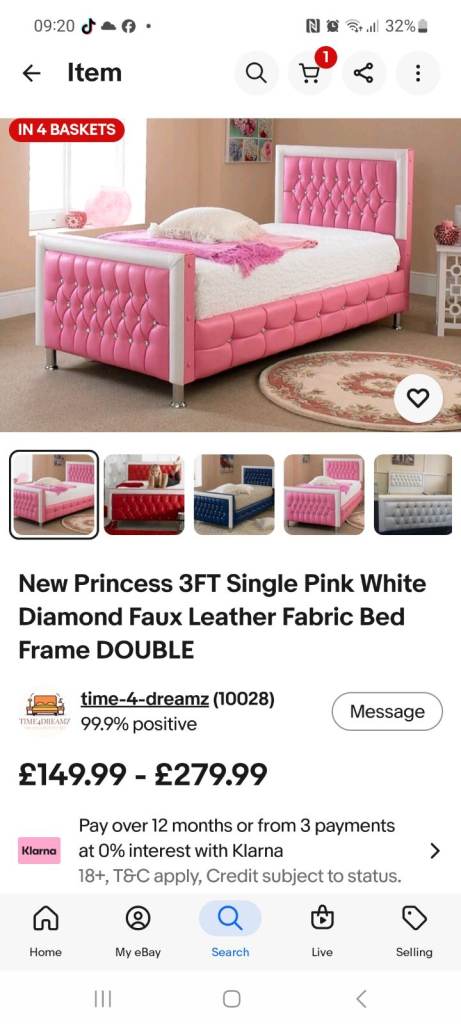Tap the system back button
This screenshot has height=1024, width=461.
pos(361,999)
